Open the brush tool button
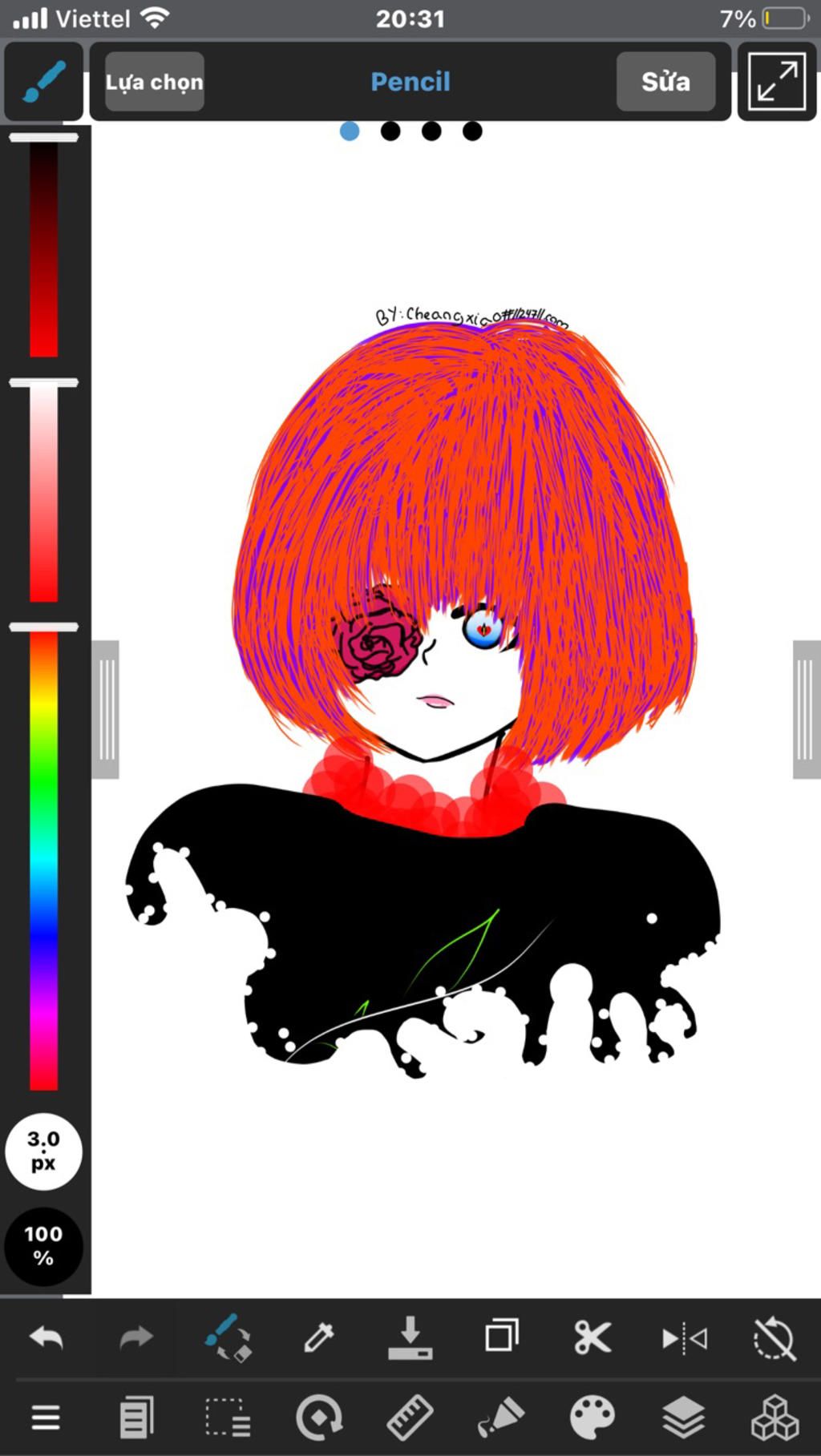 43,82
